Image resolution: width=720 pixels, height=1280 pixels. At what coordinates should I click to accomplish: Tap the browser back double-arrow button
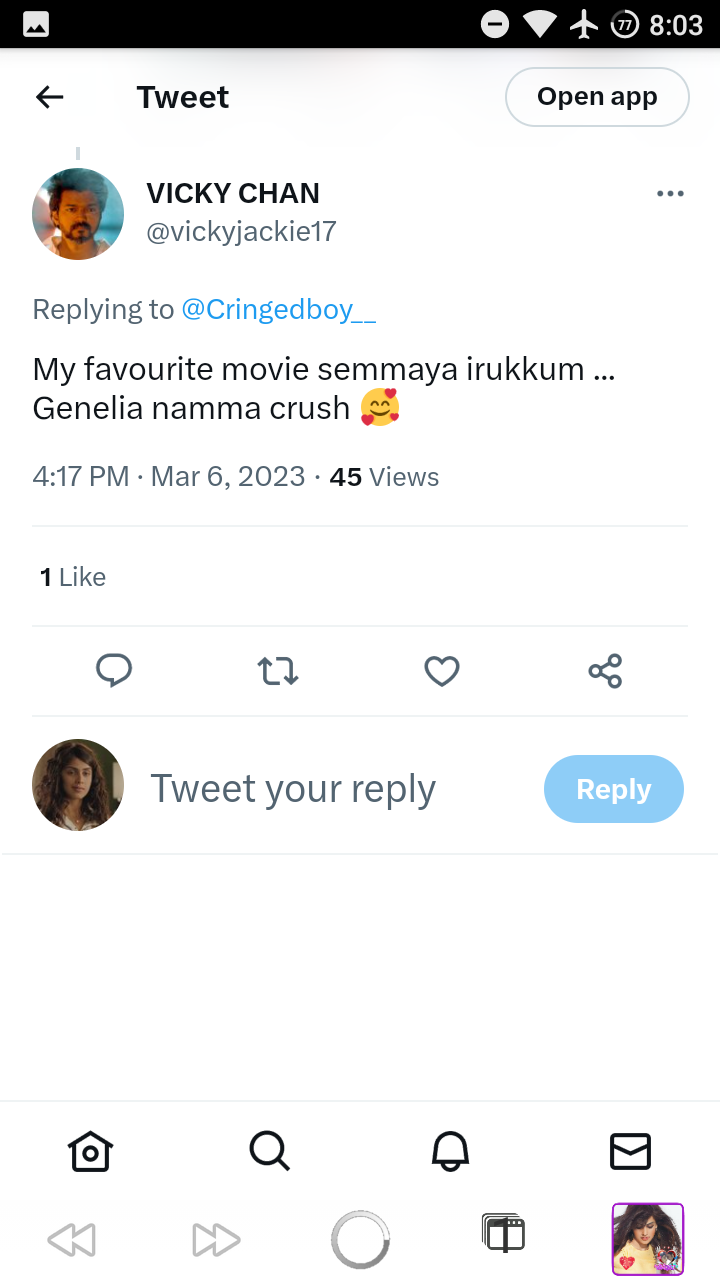click(71, 1241)
